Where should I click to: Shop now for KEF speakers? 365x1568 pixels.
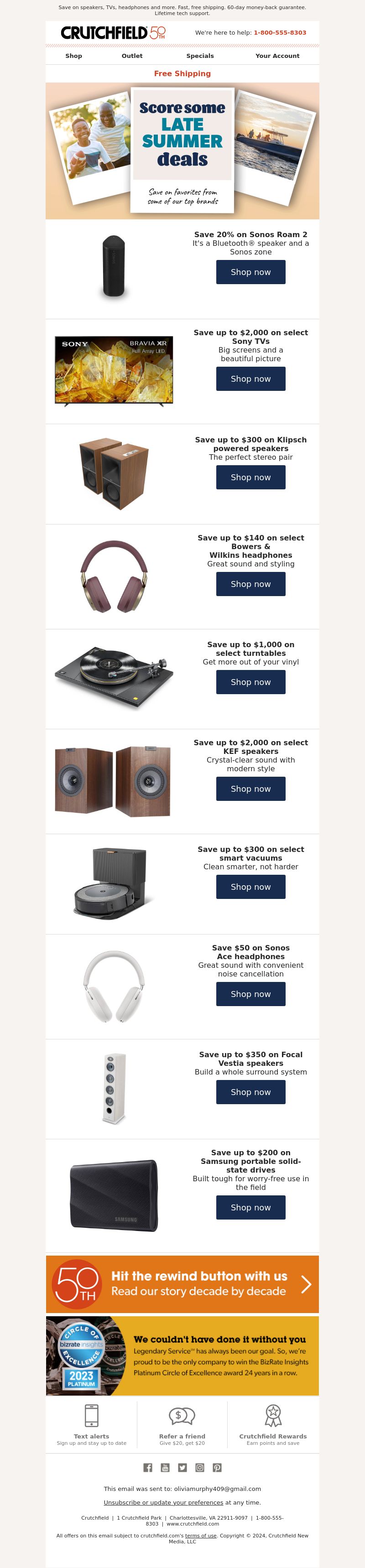click(x=250, y=789)
